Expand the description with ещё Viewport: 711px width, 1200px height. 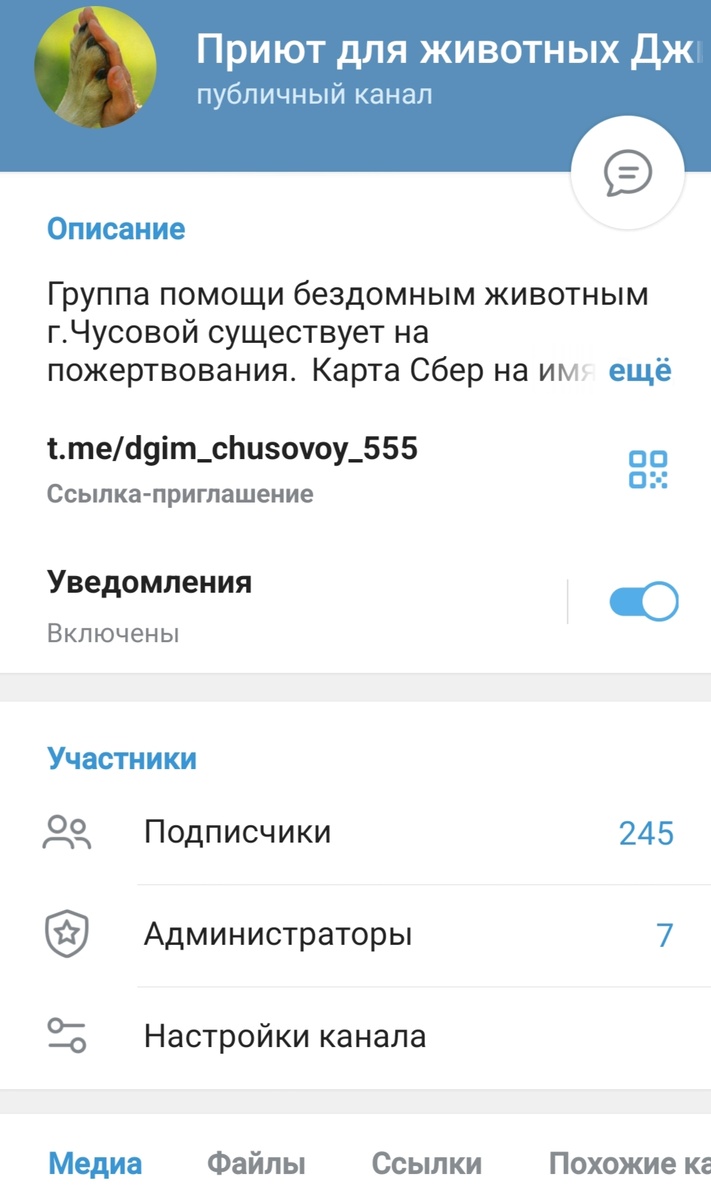point(640,371)
